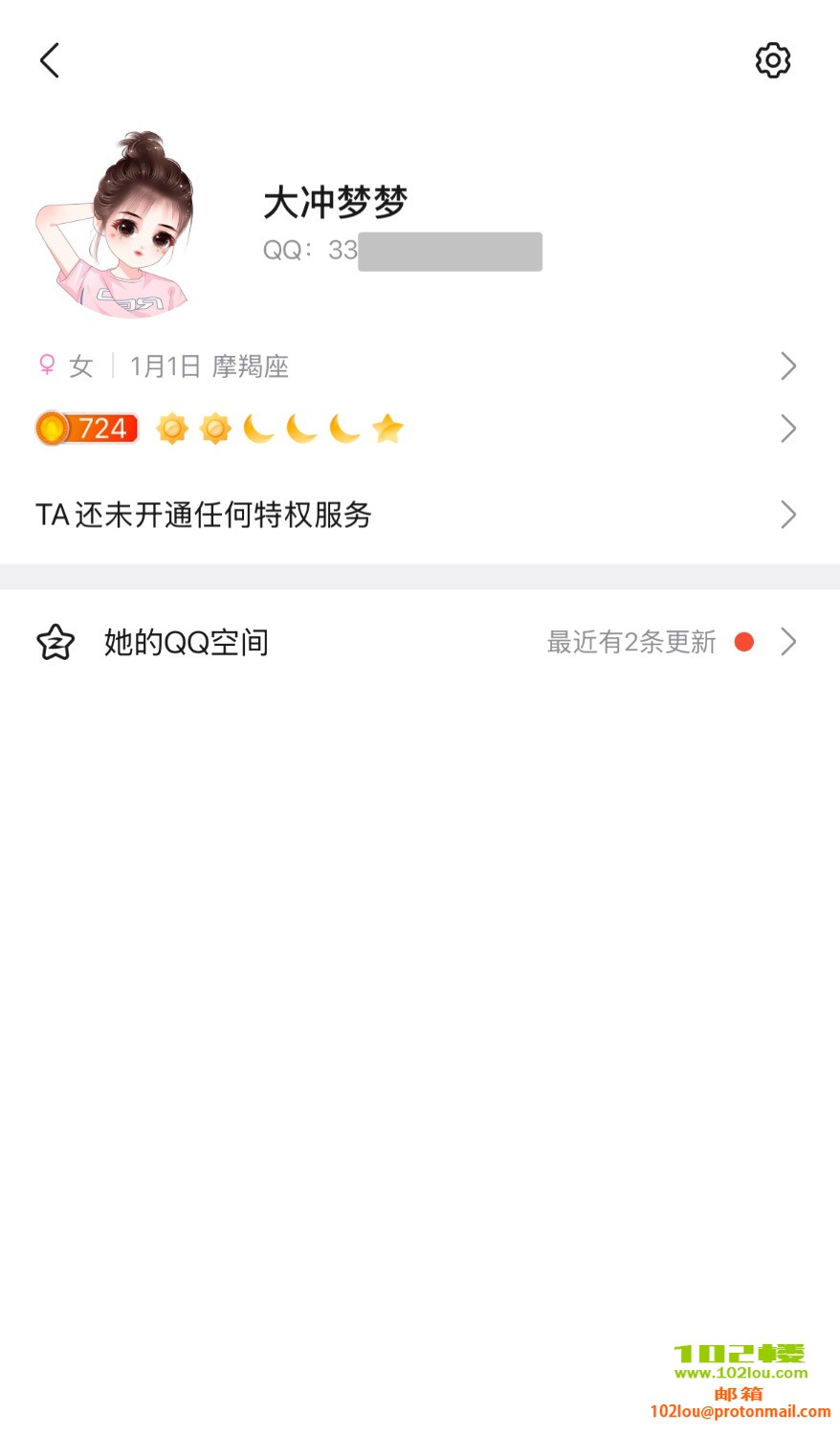Open the settings gear icon
This screenshot has height=1435, width=840.
(772, 60)
